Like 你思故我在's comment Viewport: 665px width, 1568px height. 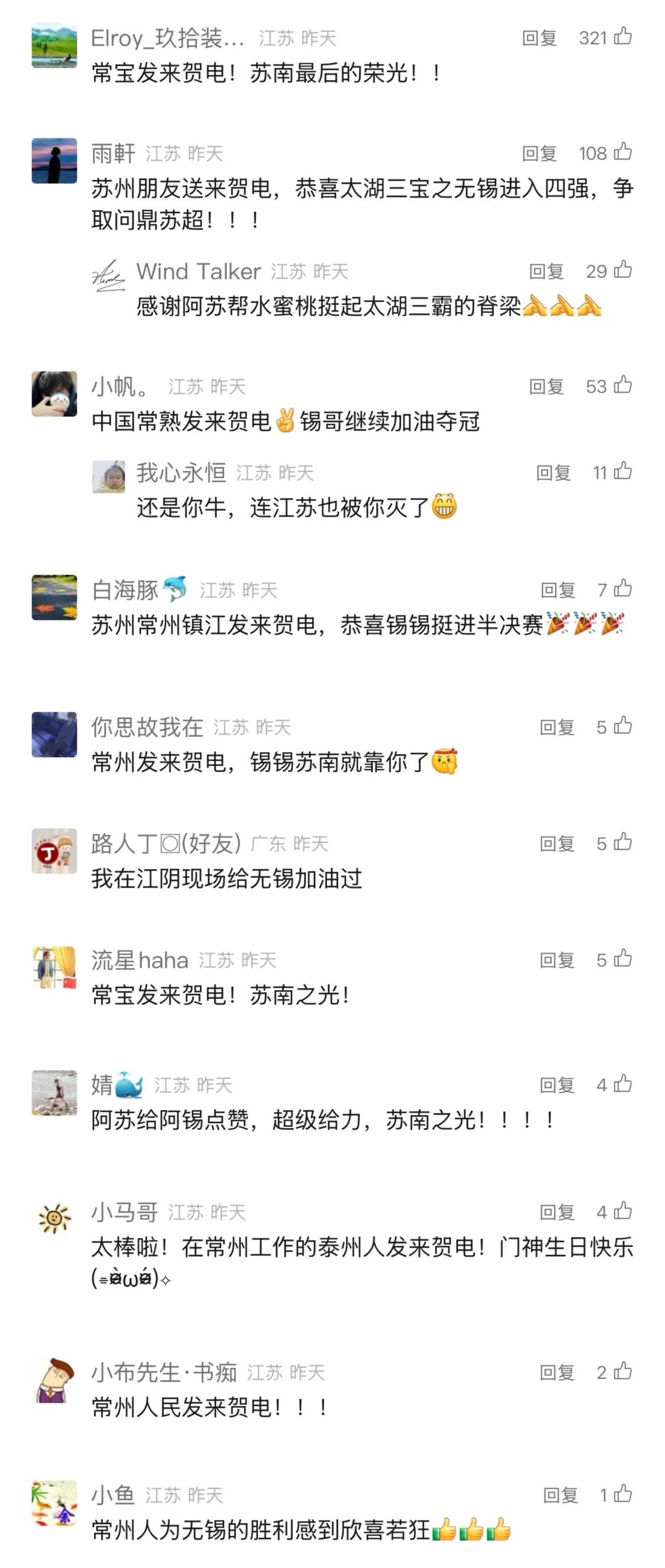point(623,726)
